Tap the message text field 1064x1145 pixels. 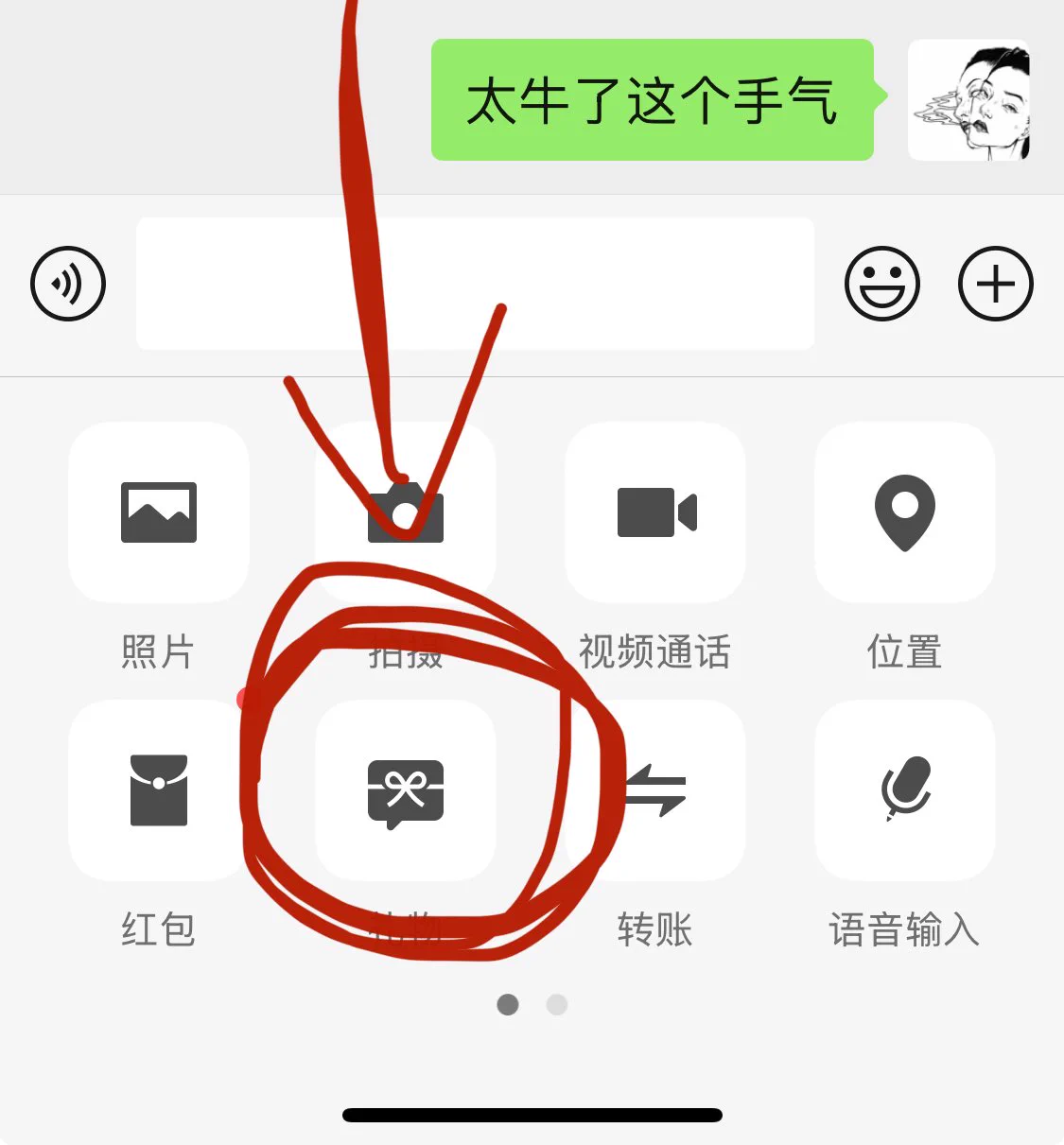475,284
